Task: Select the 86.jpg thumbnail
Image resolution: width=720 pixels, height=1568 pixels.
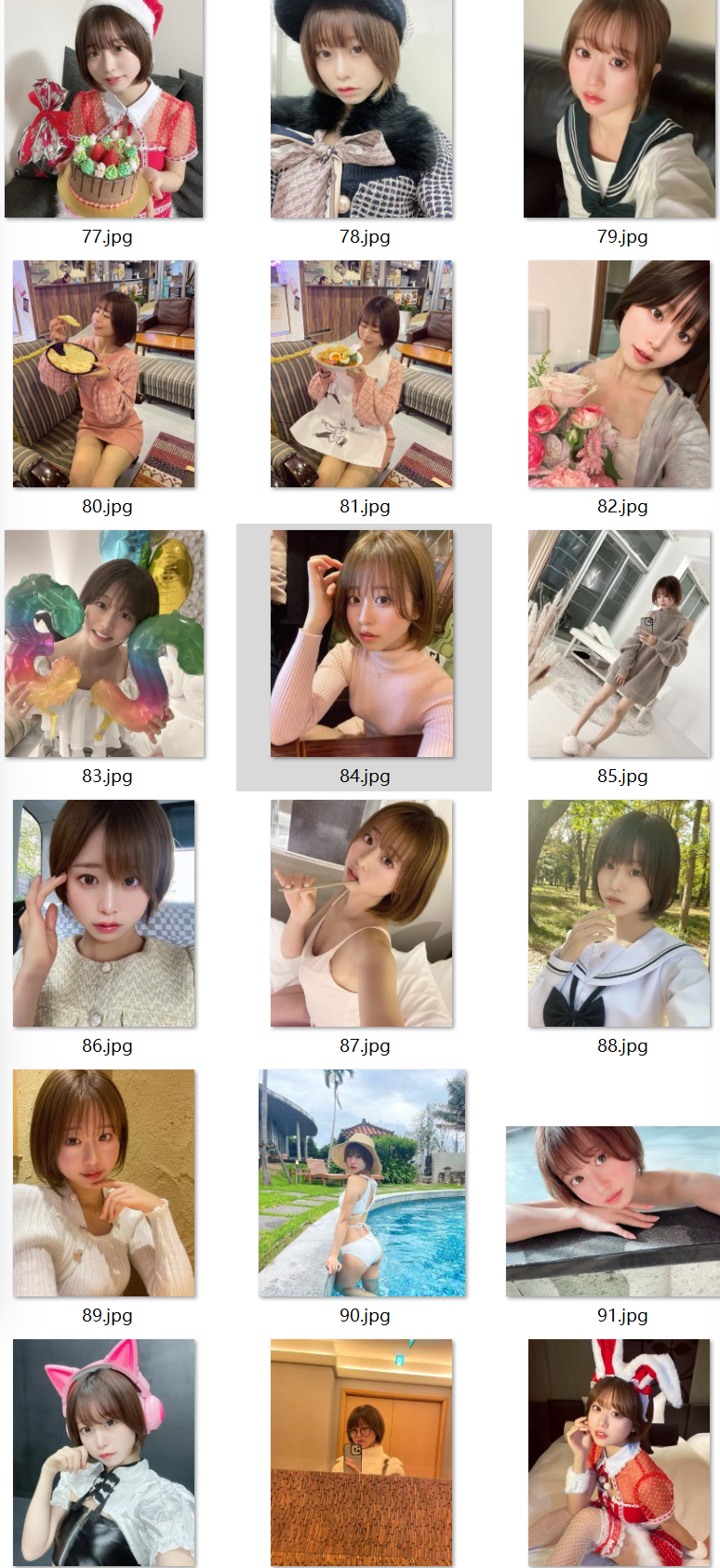Action: coord(104,913)
